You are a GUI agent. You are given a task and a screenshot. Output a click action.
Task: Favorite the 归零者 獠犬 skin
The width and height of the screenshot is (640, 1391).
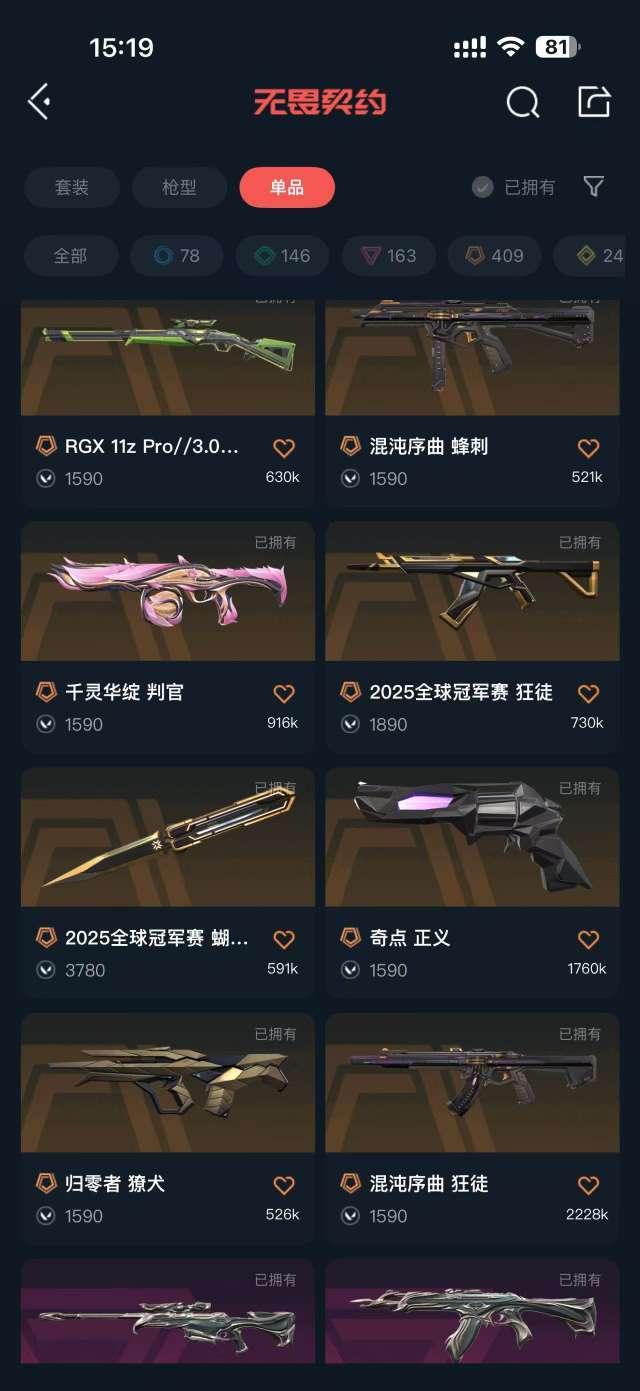[x=284, y=1185]
